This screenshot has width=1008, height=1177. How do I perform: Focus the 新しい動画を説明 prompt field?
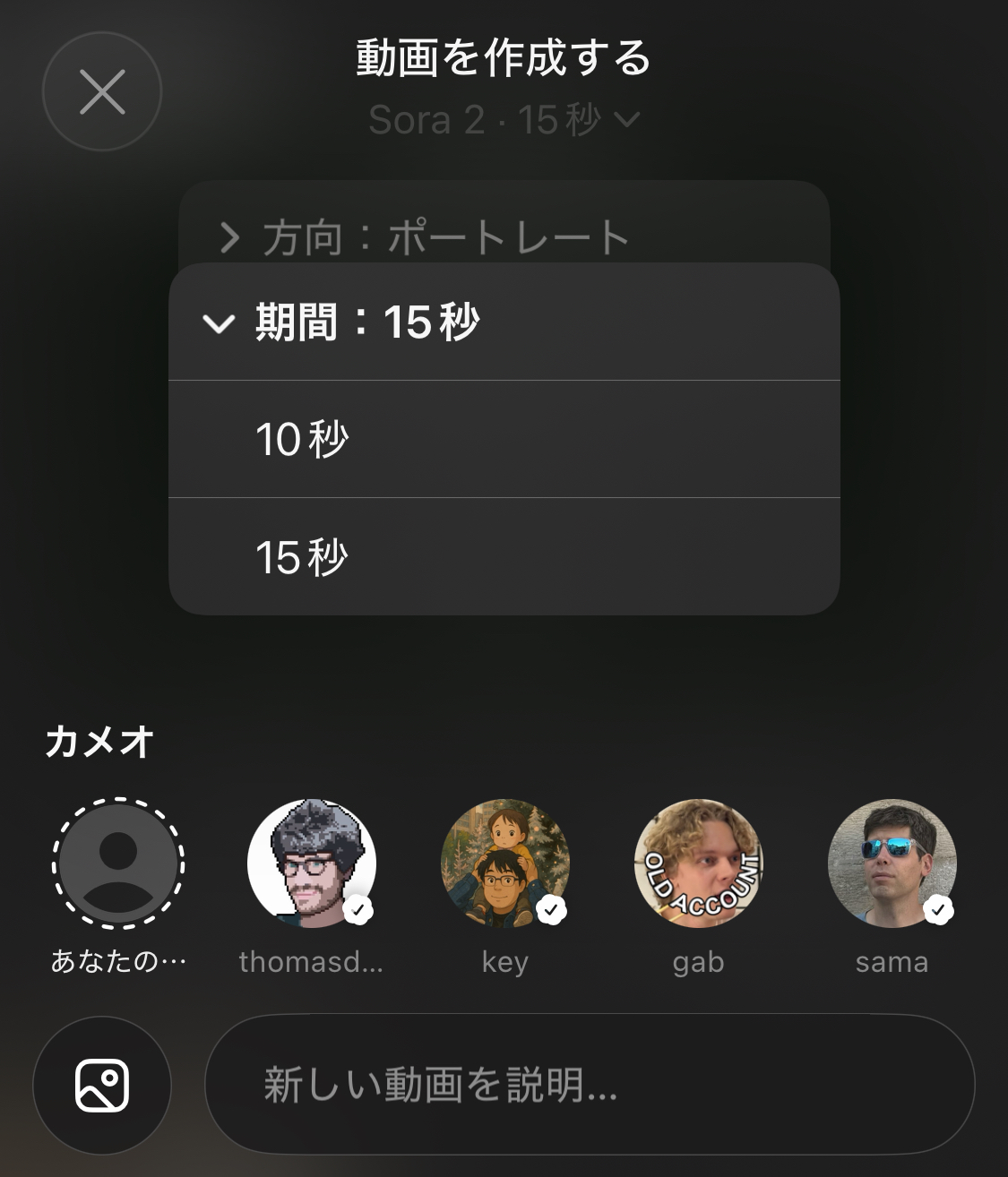tap(590, 1085)
